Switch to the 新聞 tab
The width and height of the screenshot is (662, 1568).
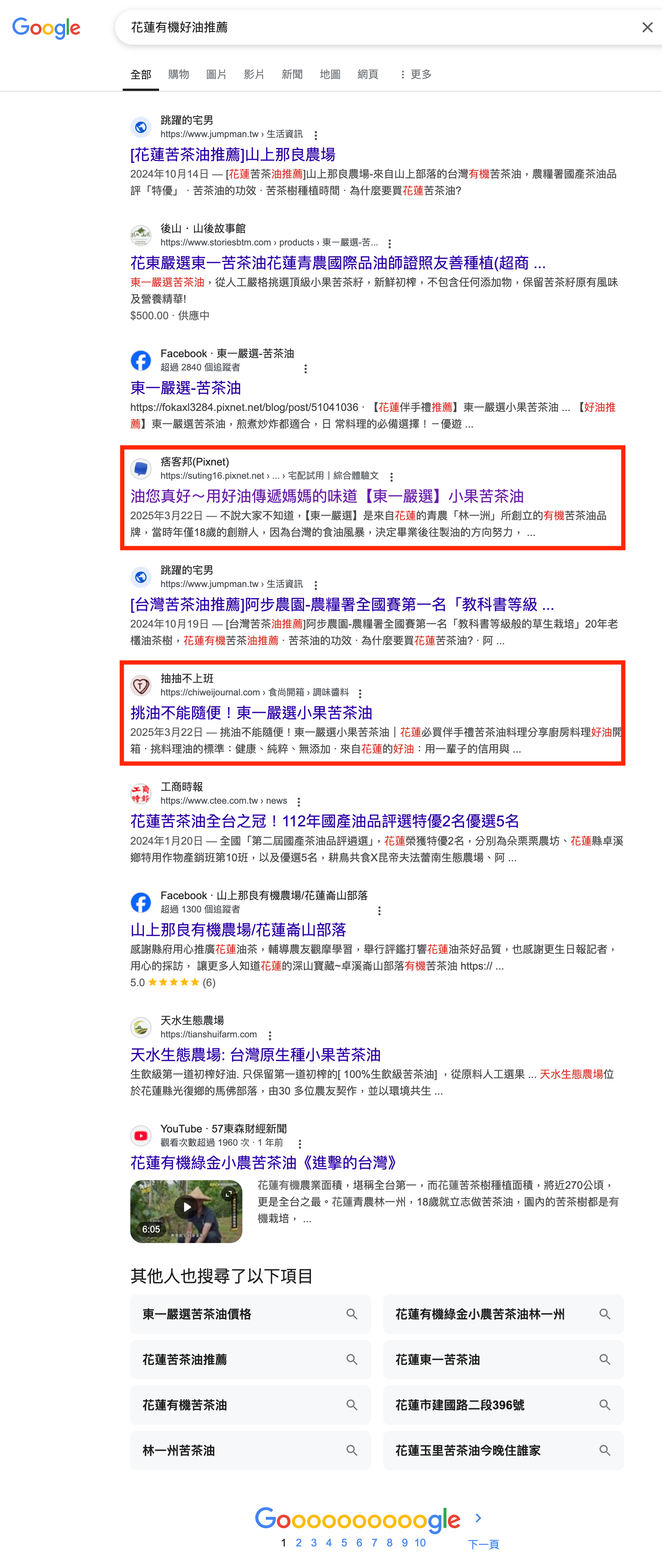[292, 74]
